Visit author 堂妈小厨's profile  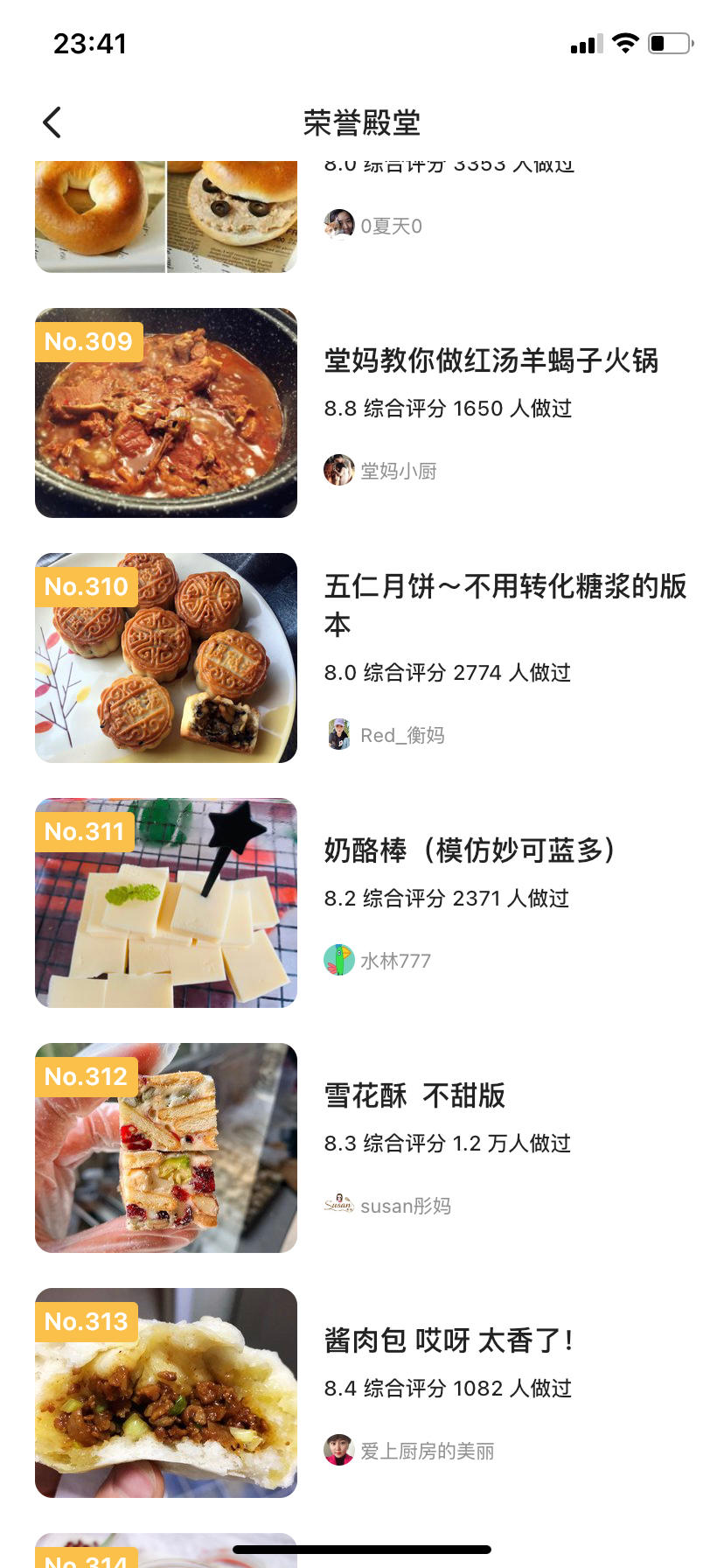tap(398, 471)
